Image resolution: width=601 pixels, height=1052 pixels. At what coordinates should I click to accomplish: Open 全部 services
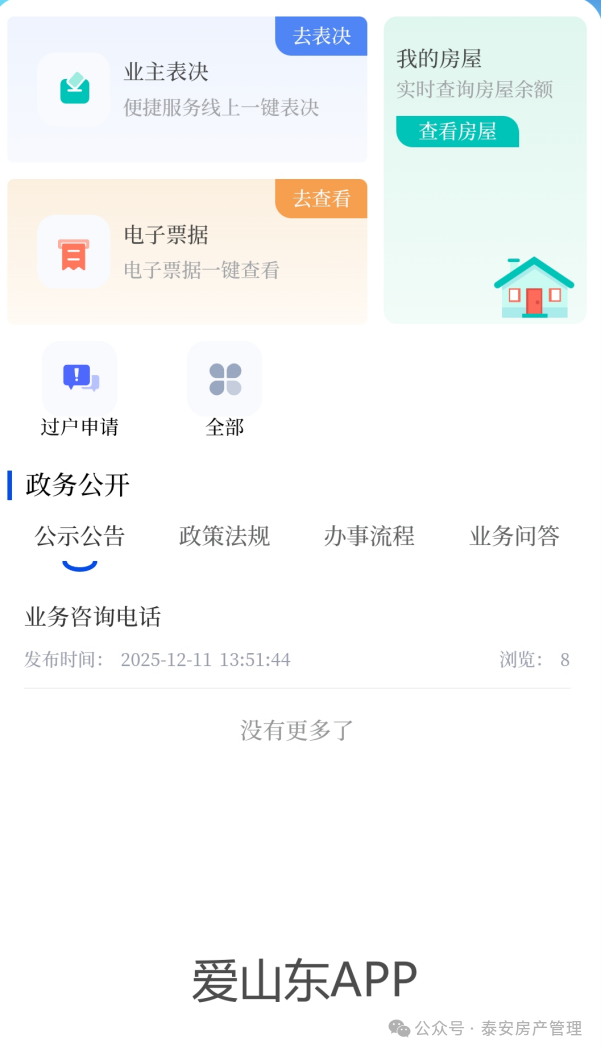224,389
